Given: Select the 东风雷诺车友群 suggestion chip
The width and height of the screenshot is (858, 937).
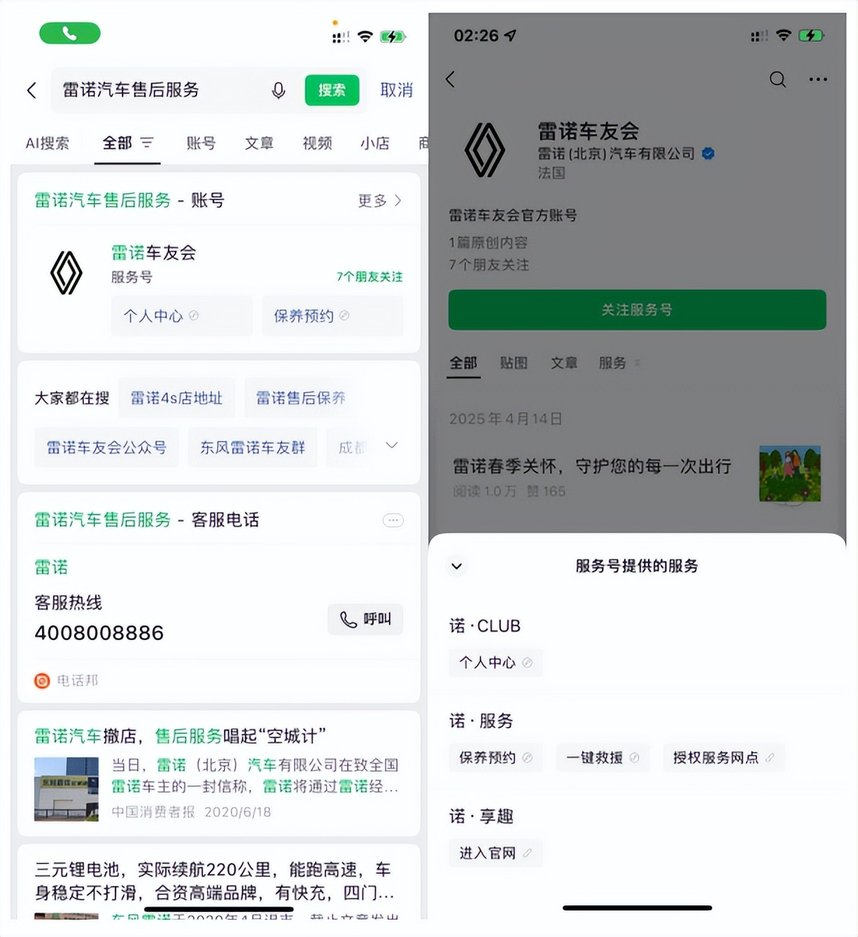Looking at the screenshot, I should point(252,447).
